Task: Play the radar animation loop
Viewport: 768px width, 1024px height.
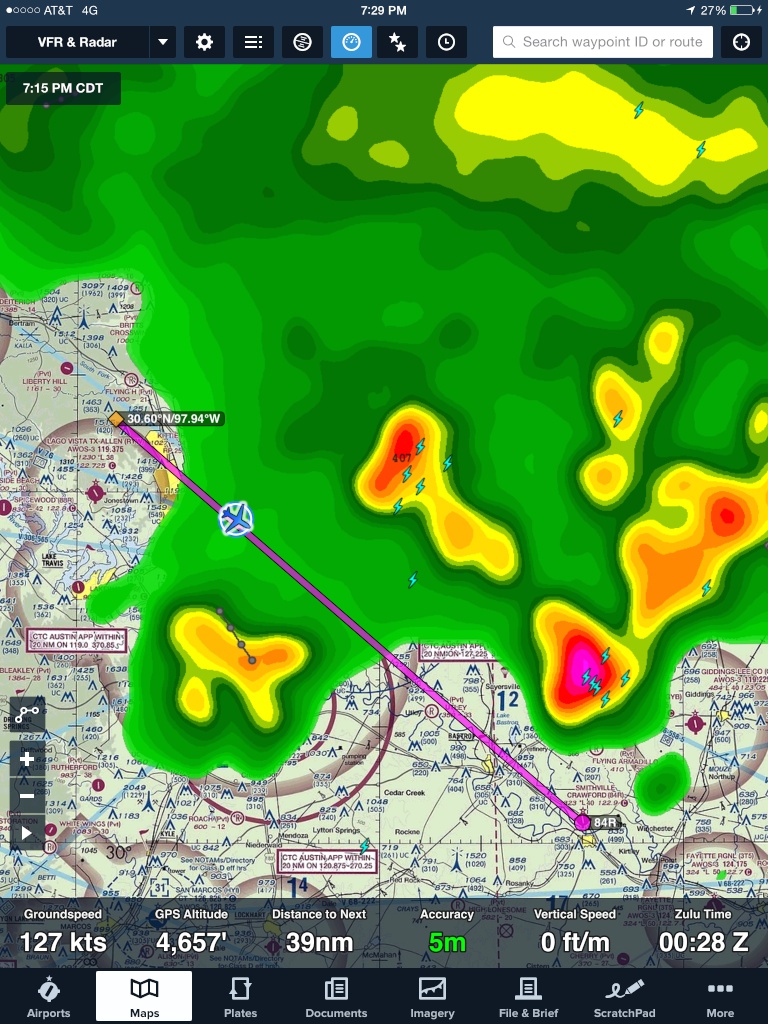Action: pos(27,832)
